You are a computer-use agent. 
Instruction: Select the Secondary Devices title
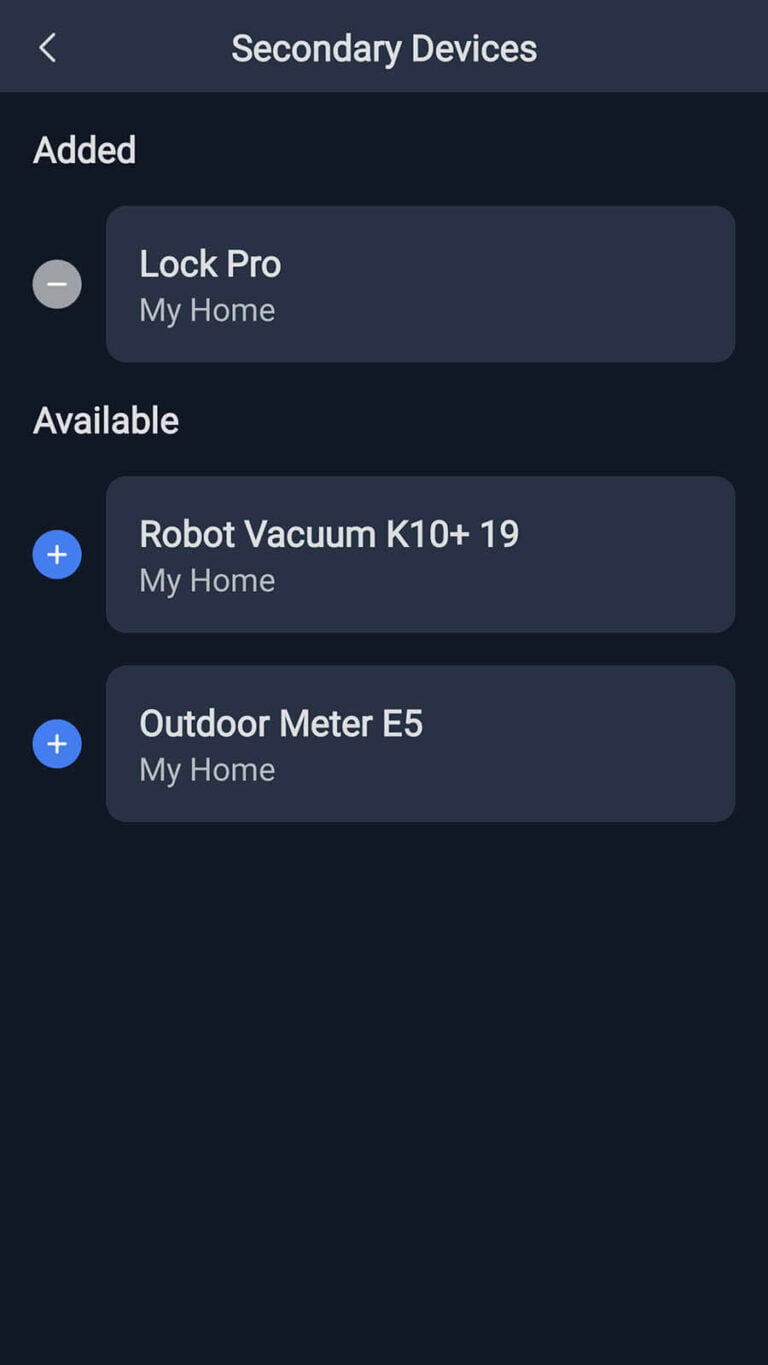pyautogui.click(x=384, y=46)
